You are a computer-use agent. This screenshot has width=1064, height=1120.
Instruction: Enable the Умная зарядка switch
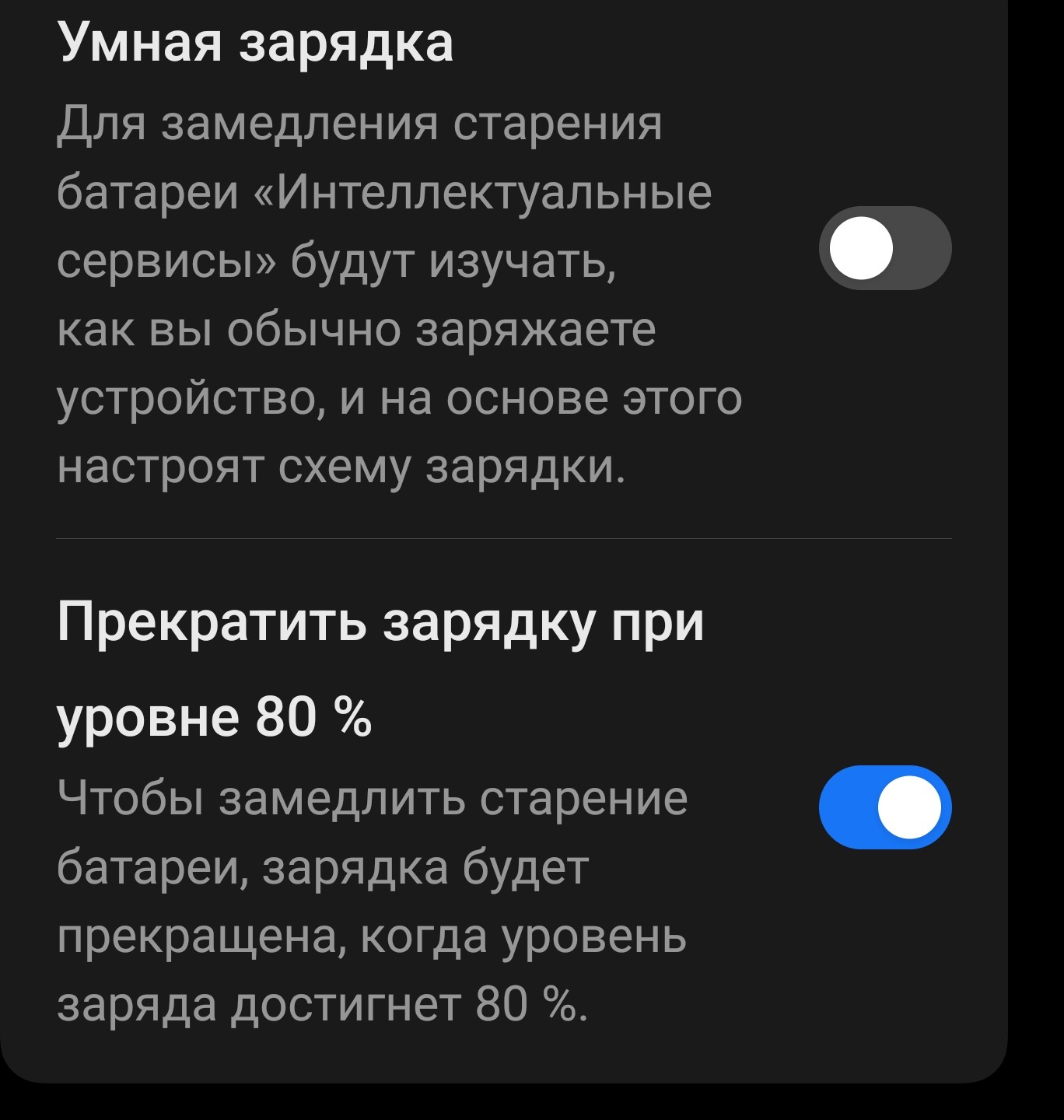(x=884, y=248)
